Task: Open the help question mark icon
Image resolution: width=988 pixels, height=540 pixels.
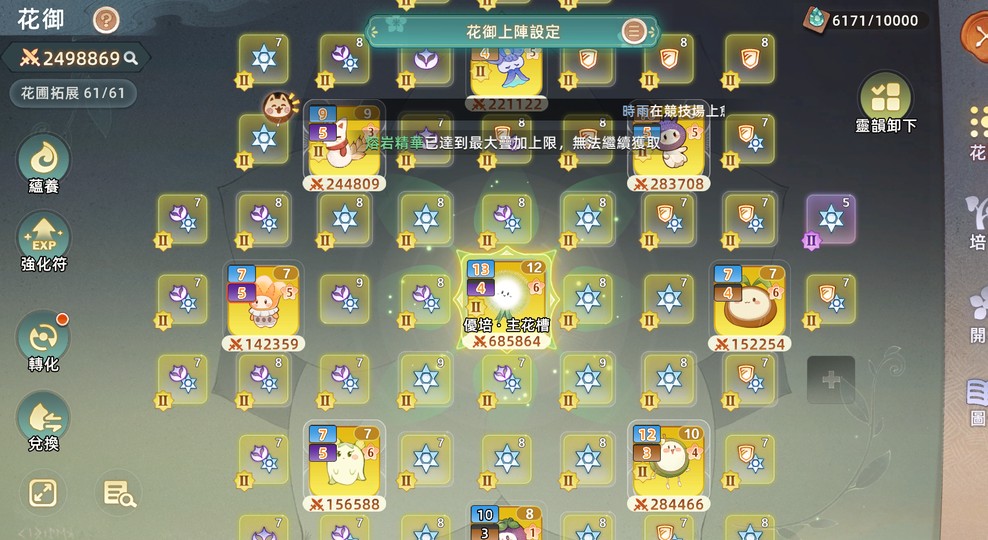Action: point(106,19)
